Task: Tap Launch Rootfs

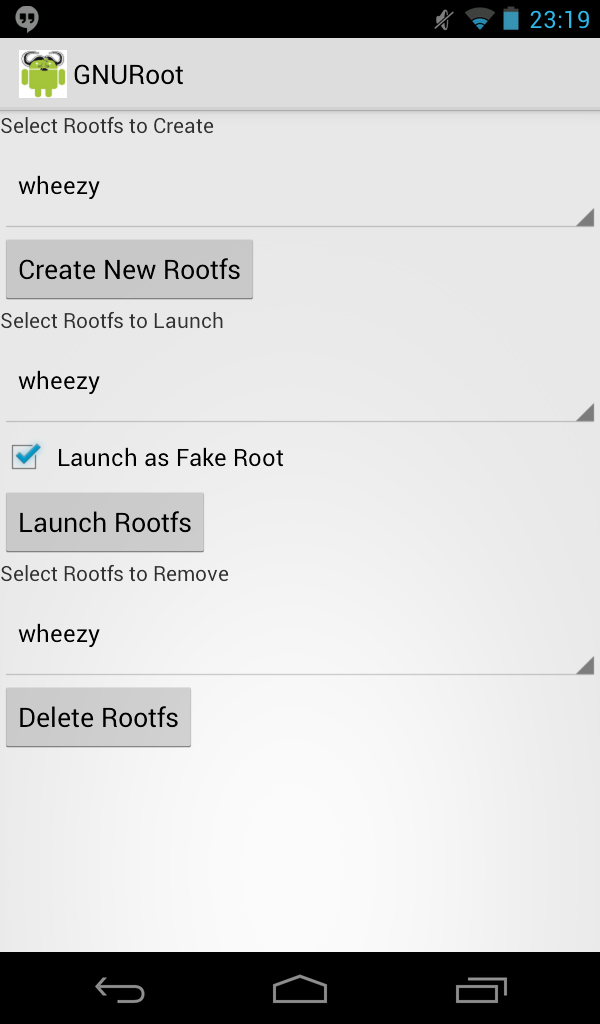Action: click(x=105, y=522)
